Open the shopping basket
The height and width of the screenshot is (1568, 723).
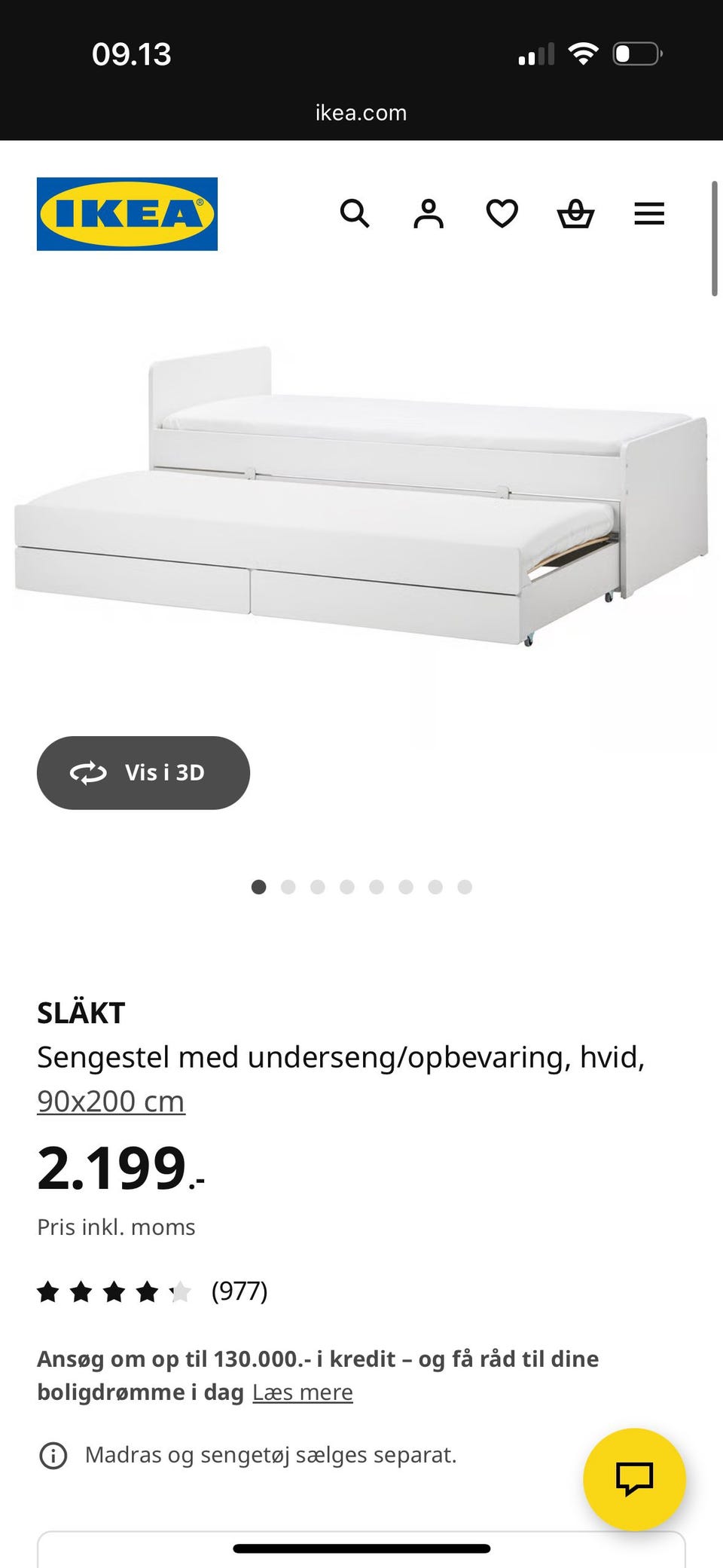tap(575, 214)
